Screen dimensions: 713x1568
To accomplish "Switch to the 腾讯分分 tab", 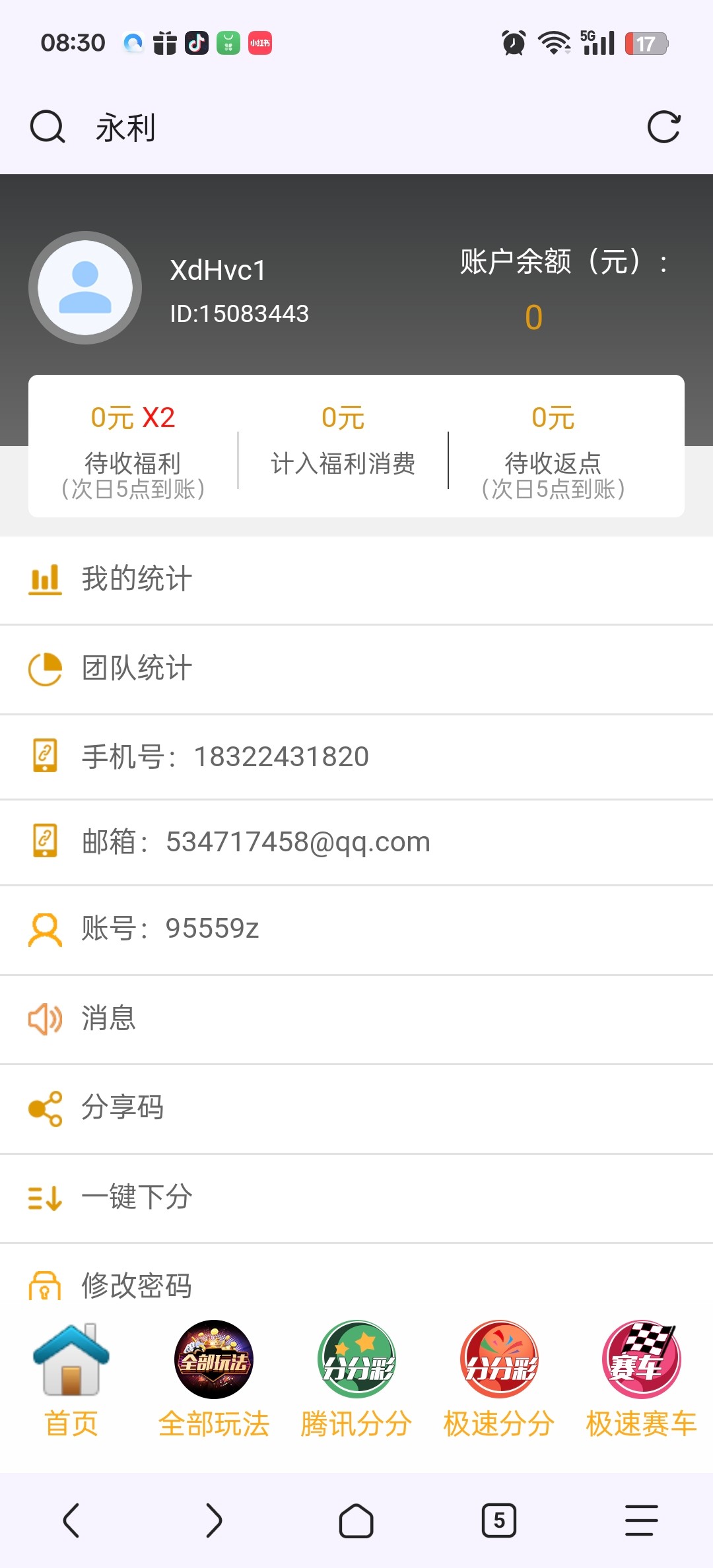I will pyautogui.click(x=356, y=1380).
